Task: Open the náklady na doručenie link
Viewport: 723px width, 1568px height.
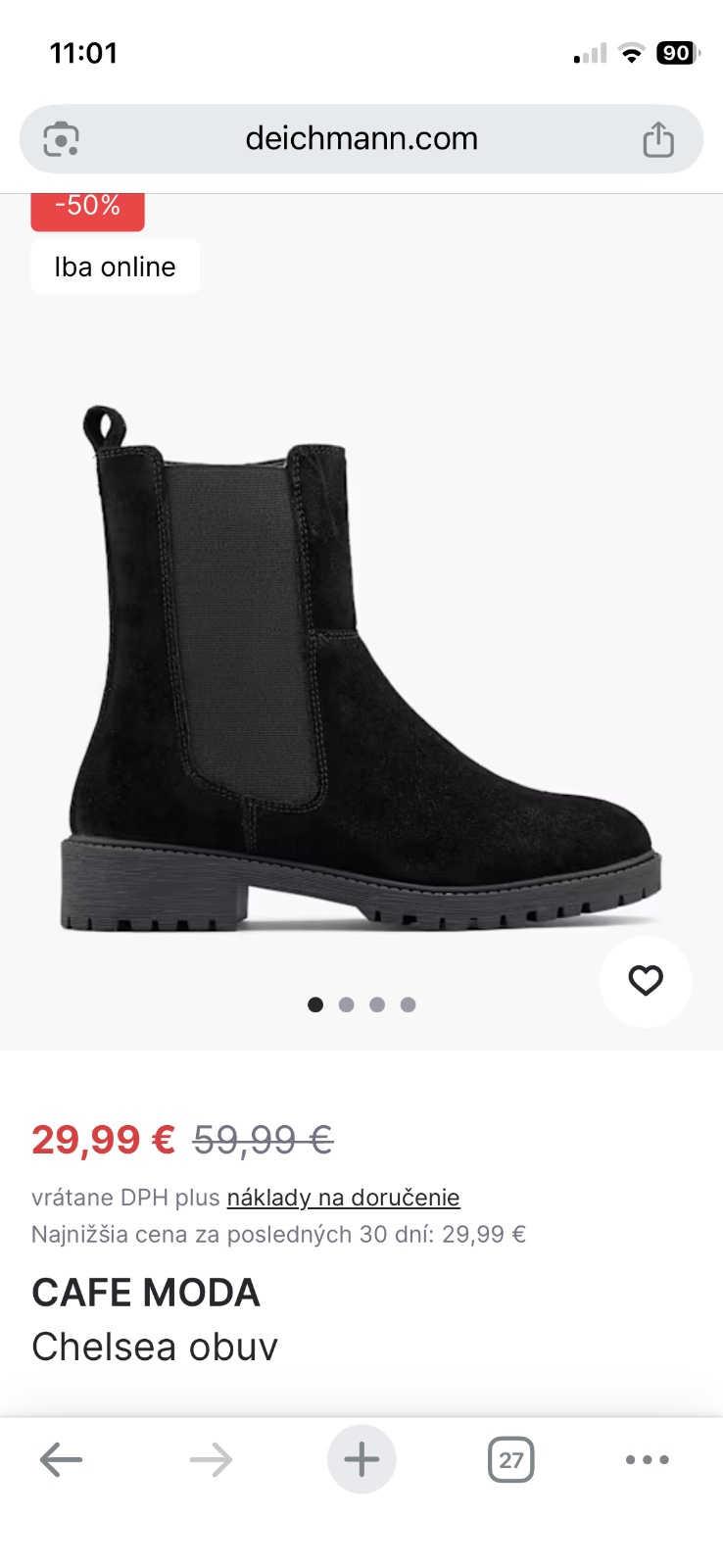Action: pyautogui.click(x=343, y=1198)
